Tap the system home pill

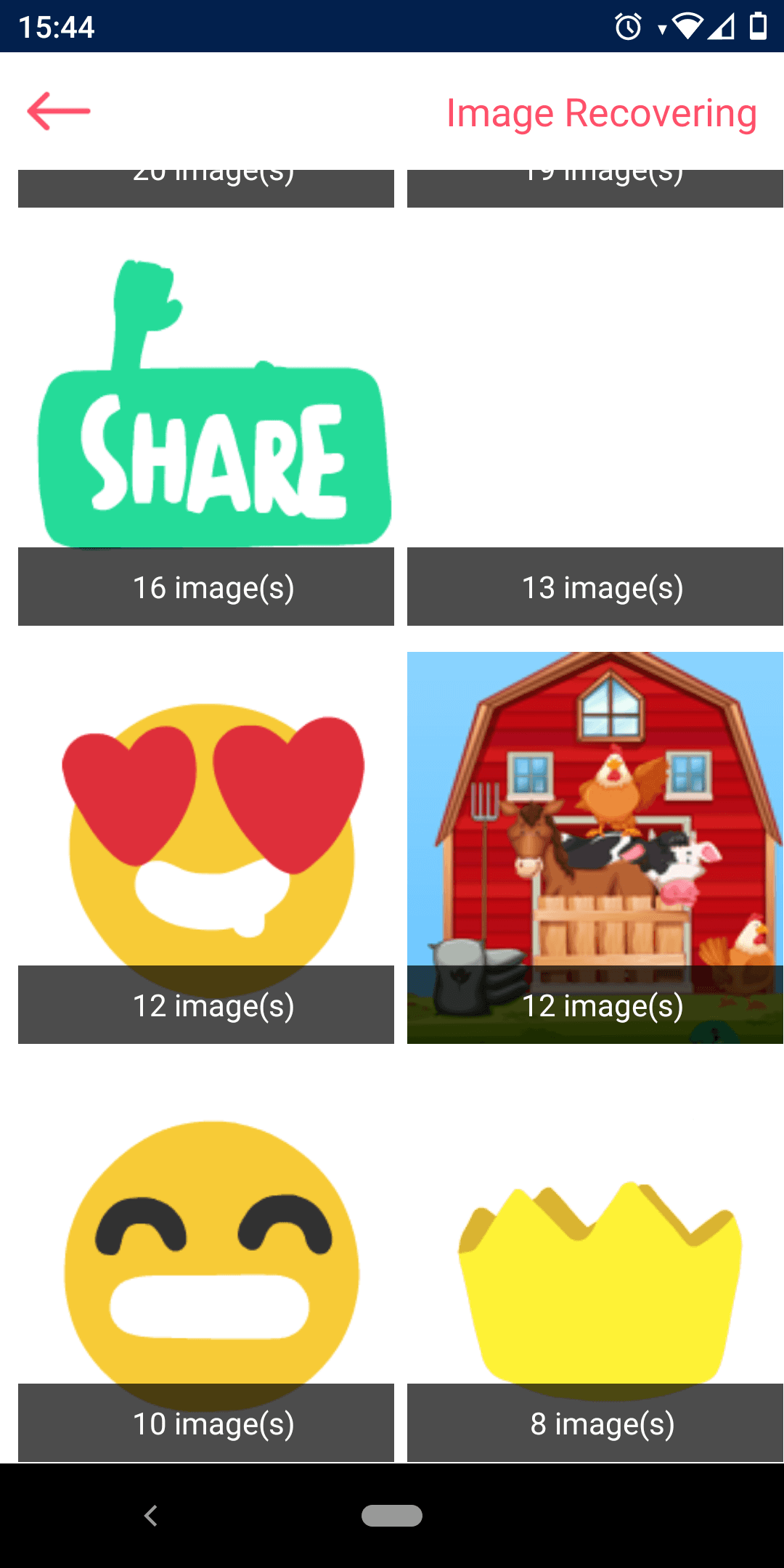click(392, 1516)
